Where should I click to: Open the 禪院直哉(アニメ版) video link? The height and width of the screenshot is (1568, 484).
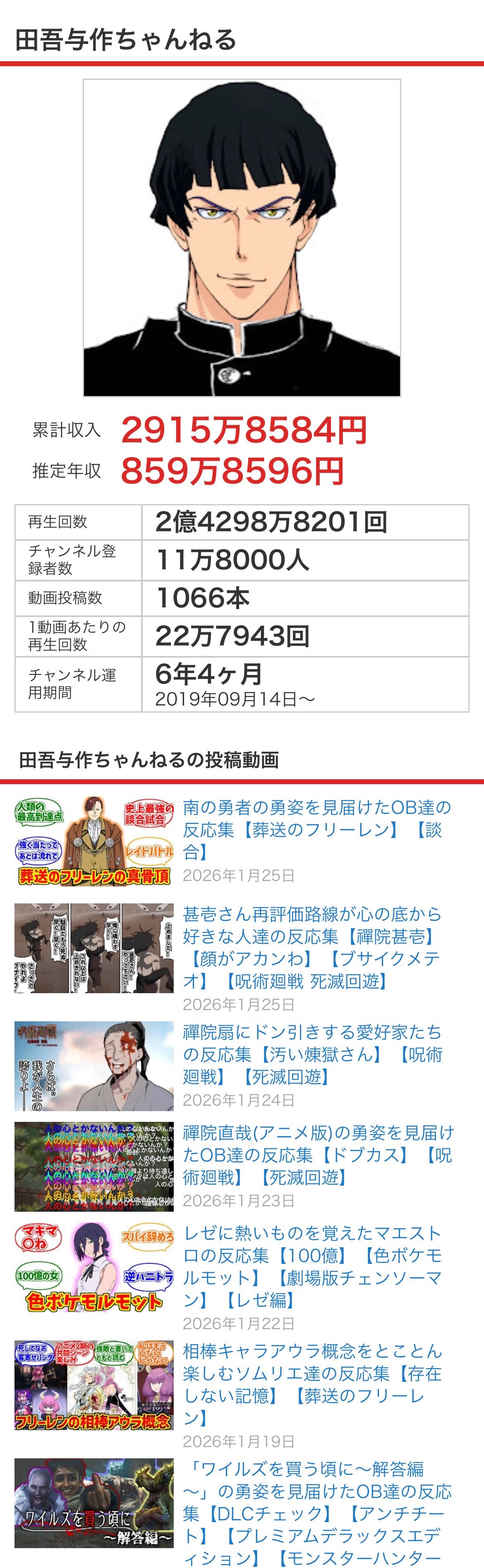318,1155
